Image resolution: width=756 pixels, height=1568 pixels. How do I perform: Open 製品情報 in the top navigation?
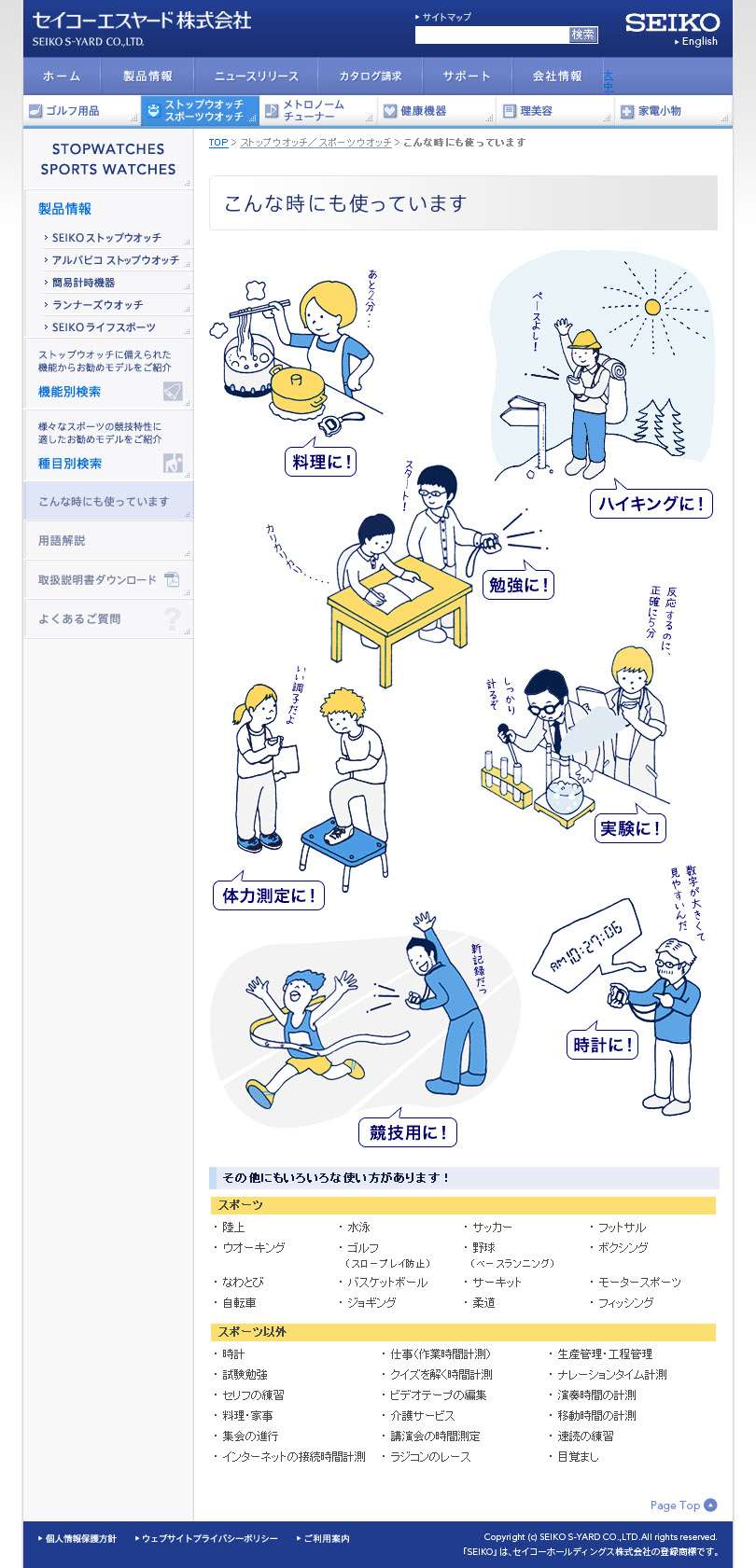coord(147,76)
